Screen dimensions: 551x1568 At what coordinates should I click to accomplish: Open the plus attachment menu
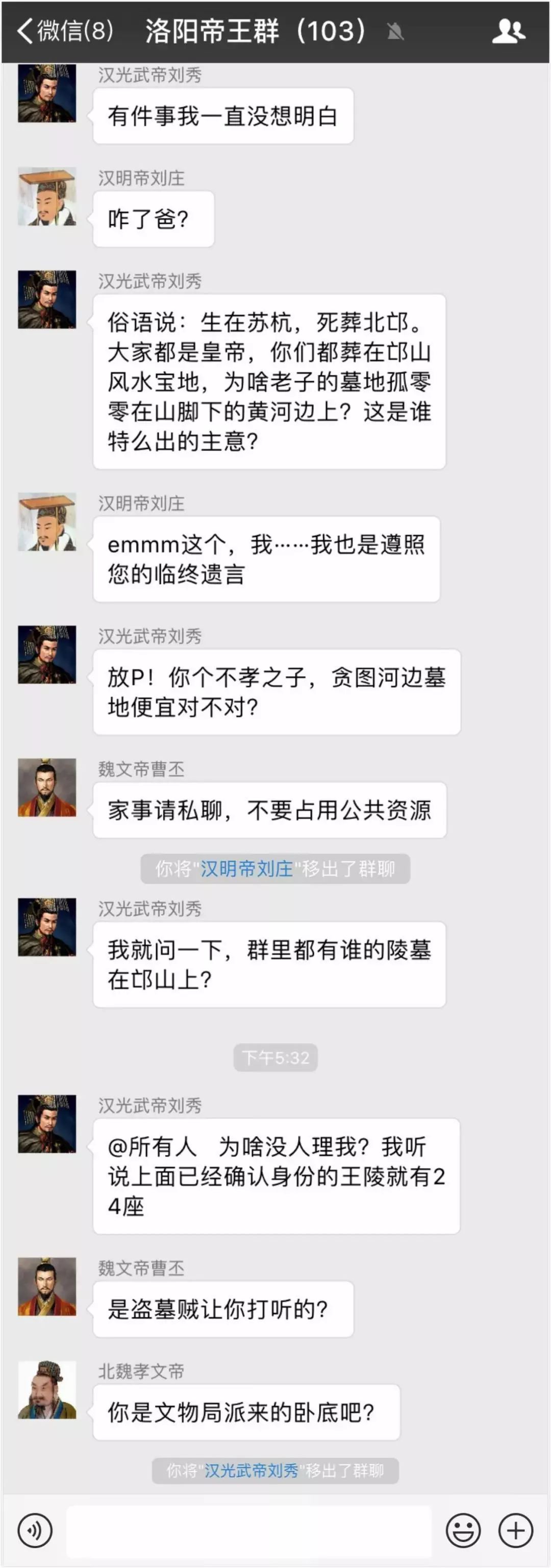[516, 1530]
